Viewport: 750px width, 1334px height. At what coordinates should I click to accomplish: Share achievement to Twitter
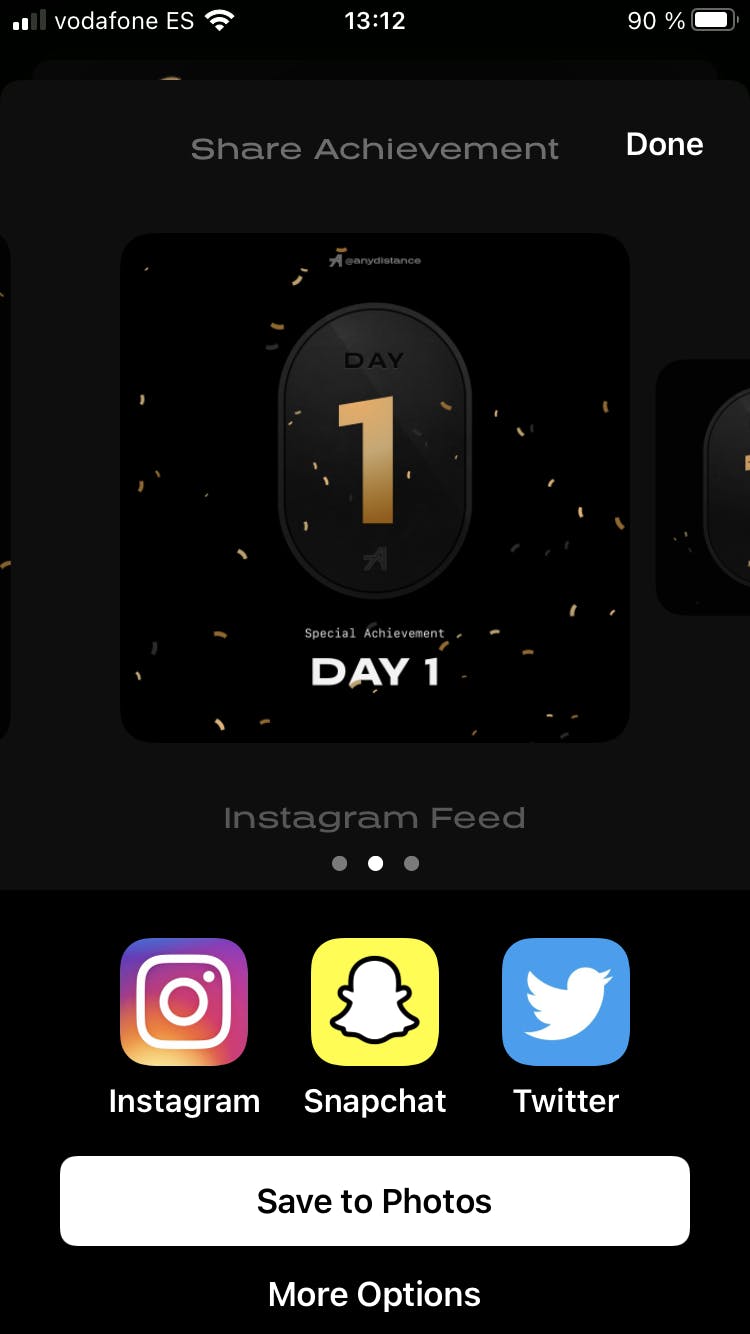[566, 1002]
